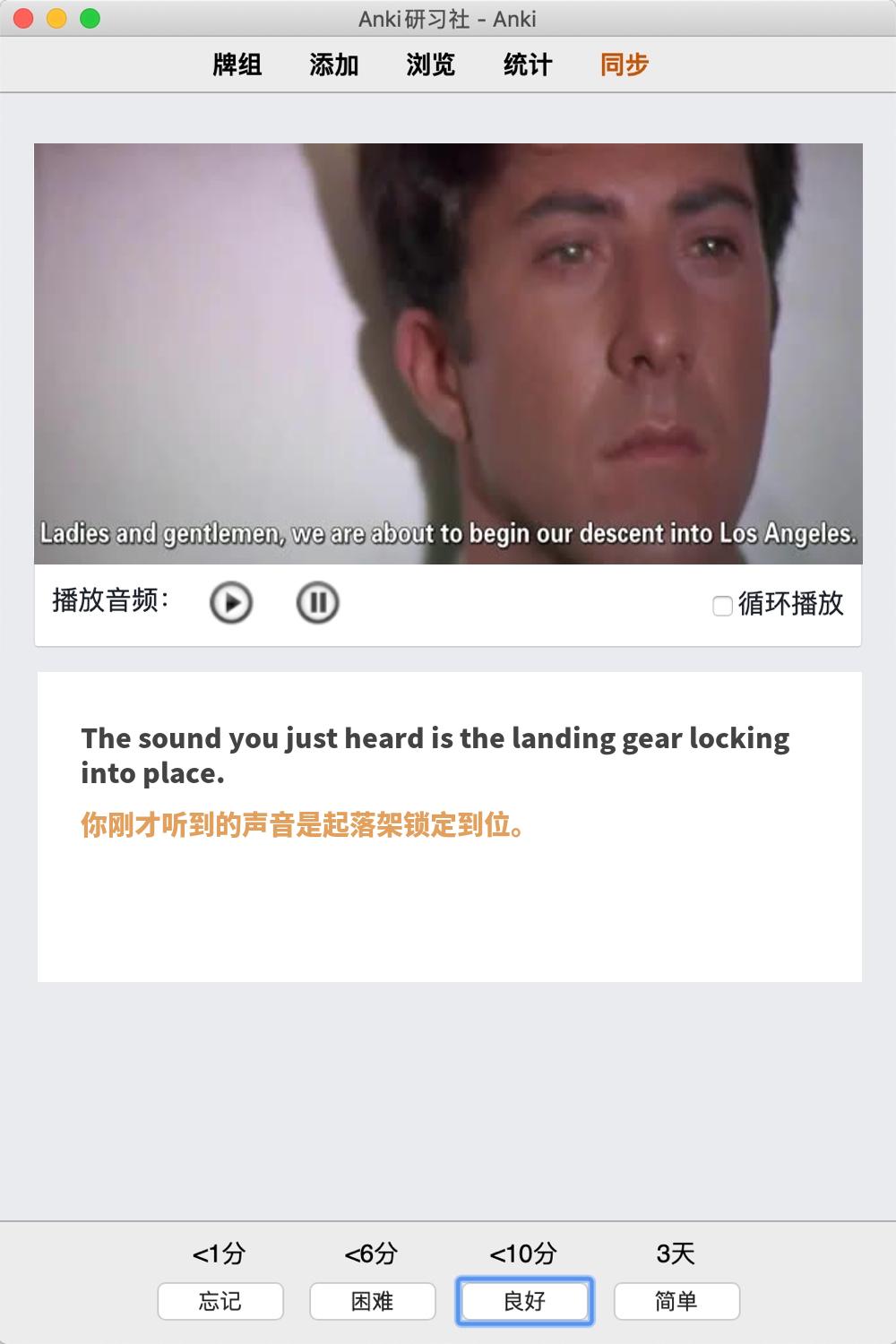Minimize the Anki window
The width and height of the screenshot is (896, 1344).
point(56,18)
